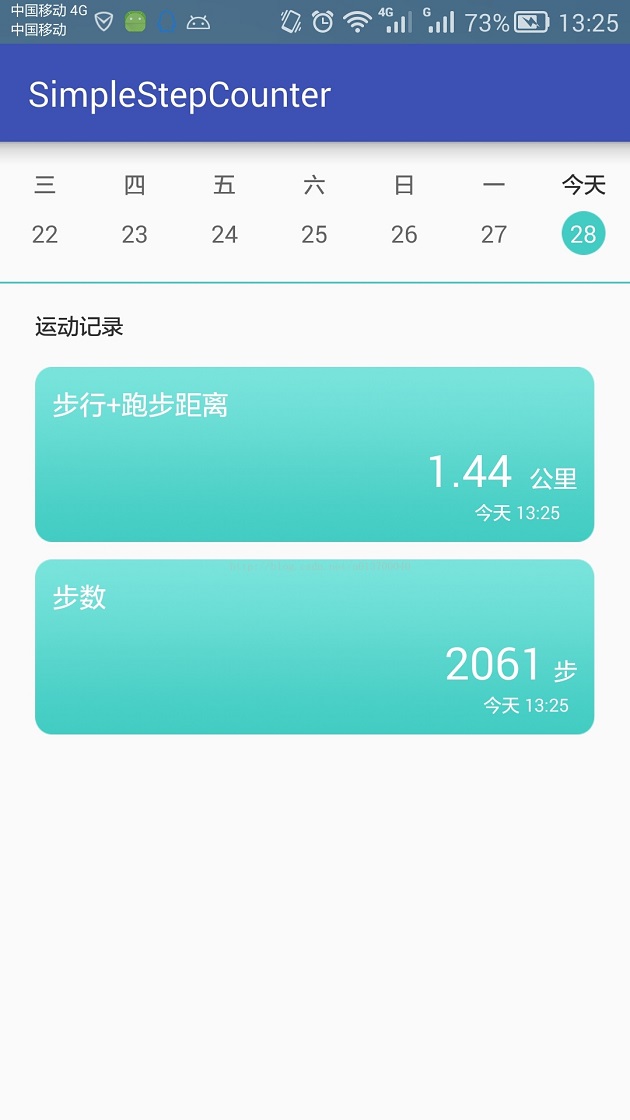Choose Saturday the 25th
Image resolution: width=630 pixels, height=1120 pixels.
tap(314, 234)
